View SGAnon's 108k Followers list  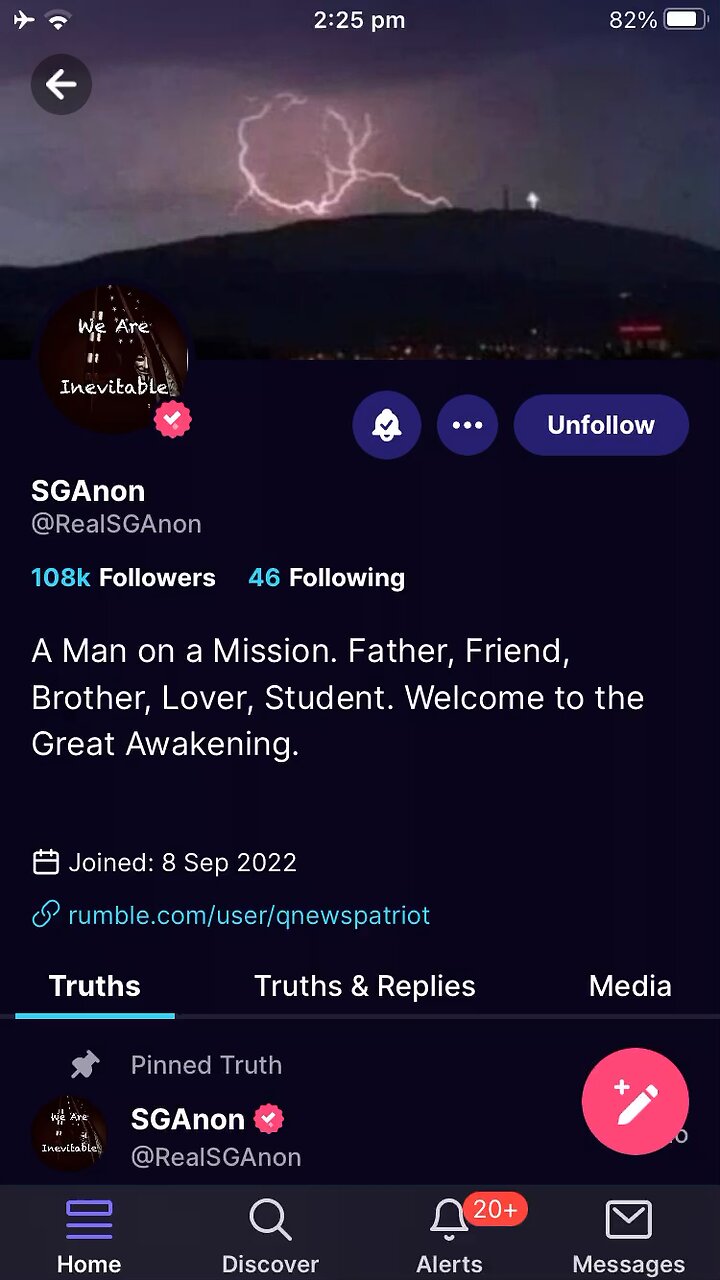pyautogui.click(x=123, y=577)
